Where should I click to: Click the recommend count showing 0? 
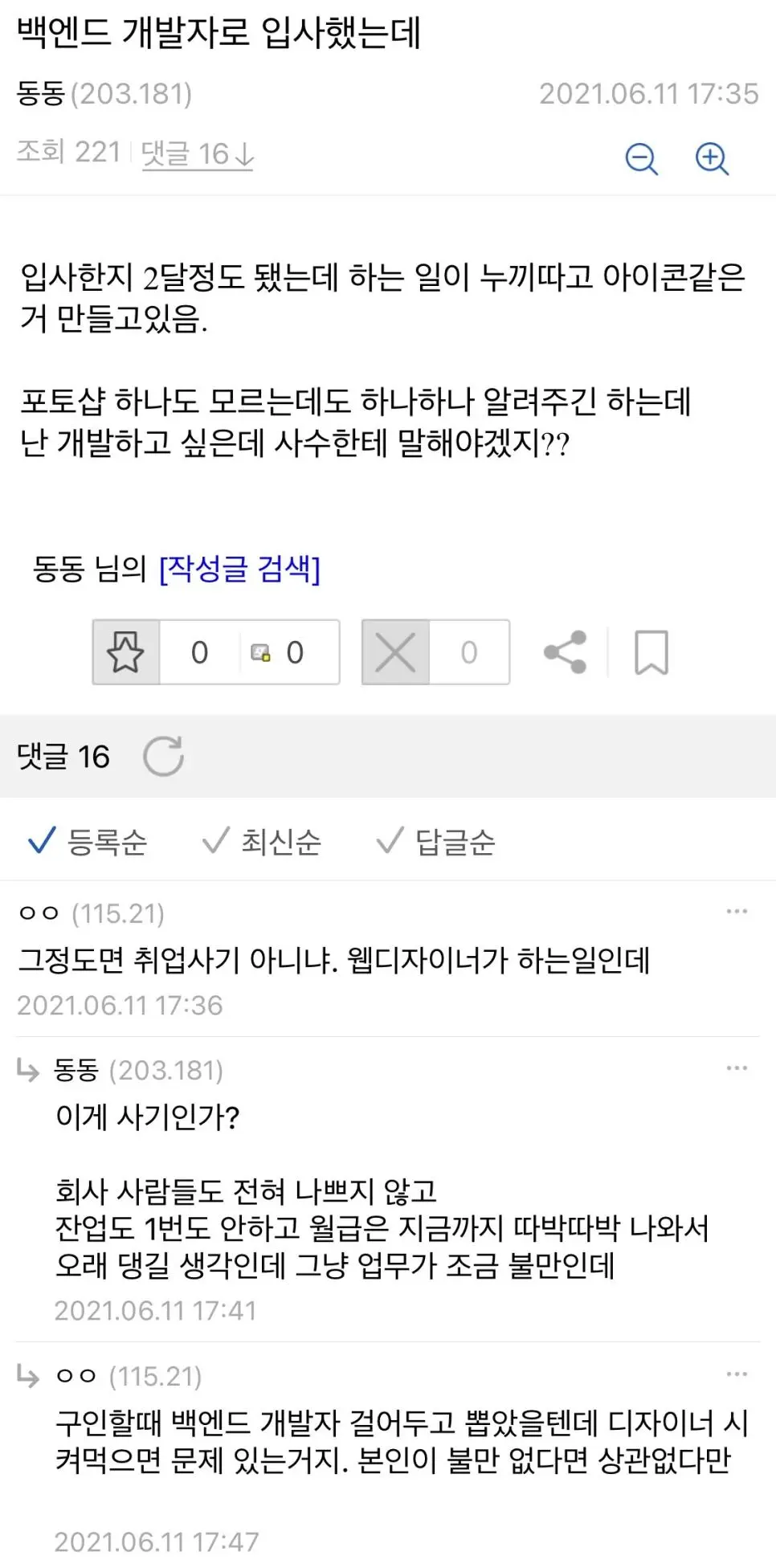(x=200, y=652)
